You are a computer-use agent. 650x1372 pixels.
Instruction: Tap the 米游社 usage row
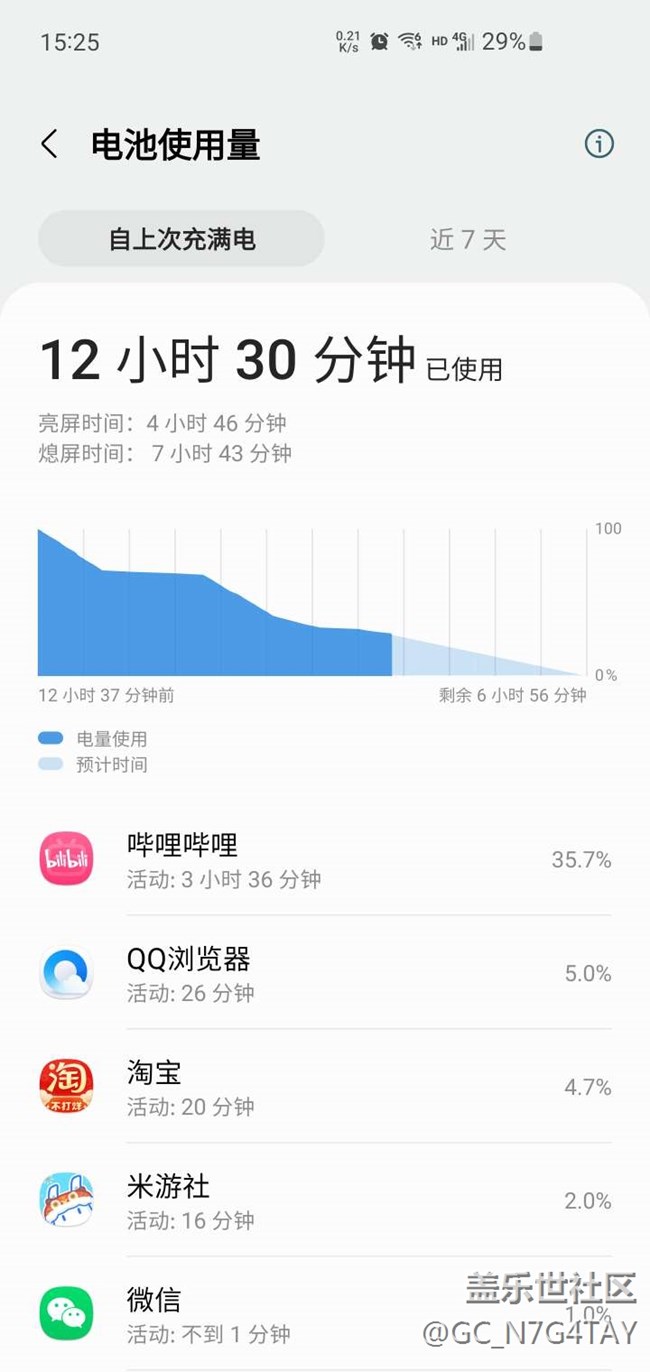(325, 1201)
